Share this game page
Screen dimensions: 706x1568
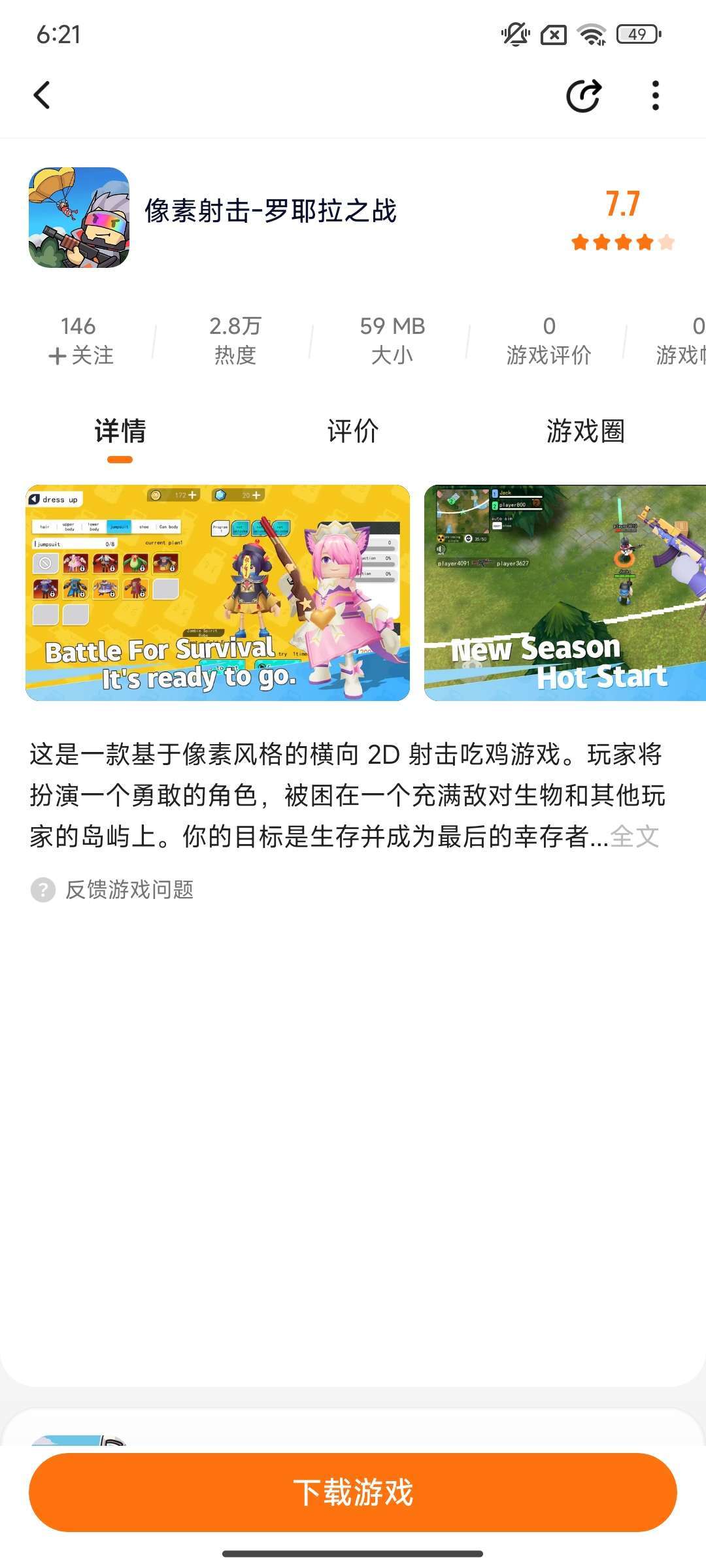(x=583, y=96)
